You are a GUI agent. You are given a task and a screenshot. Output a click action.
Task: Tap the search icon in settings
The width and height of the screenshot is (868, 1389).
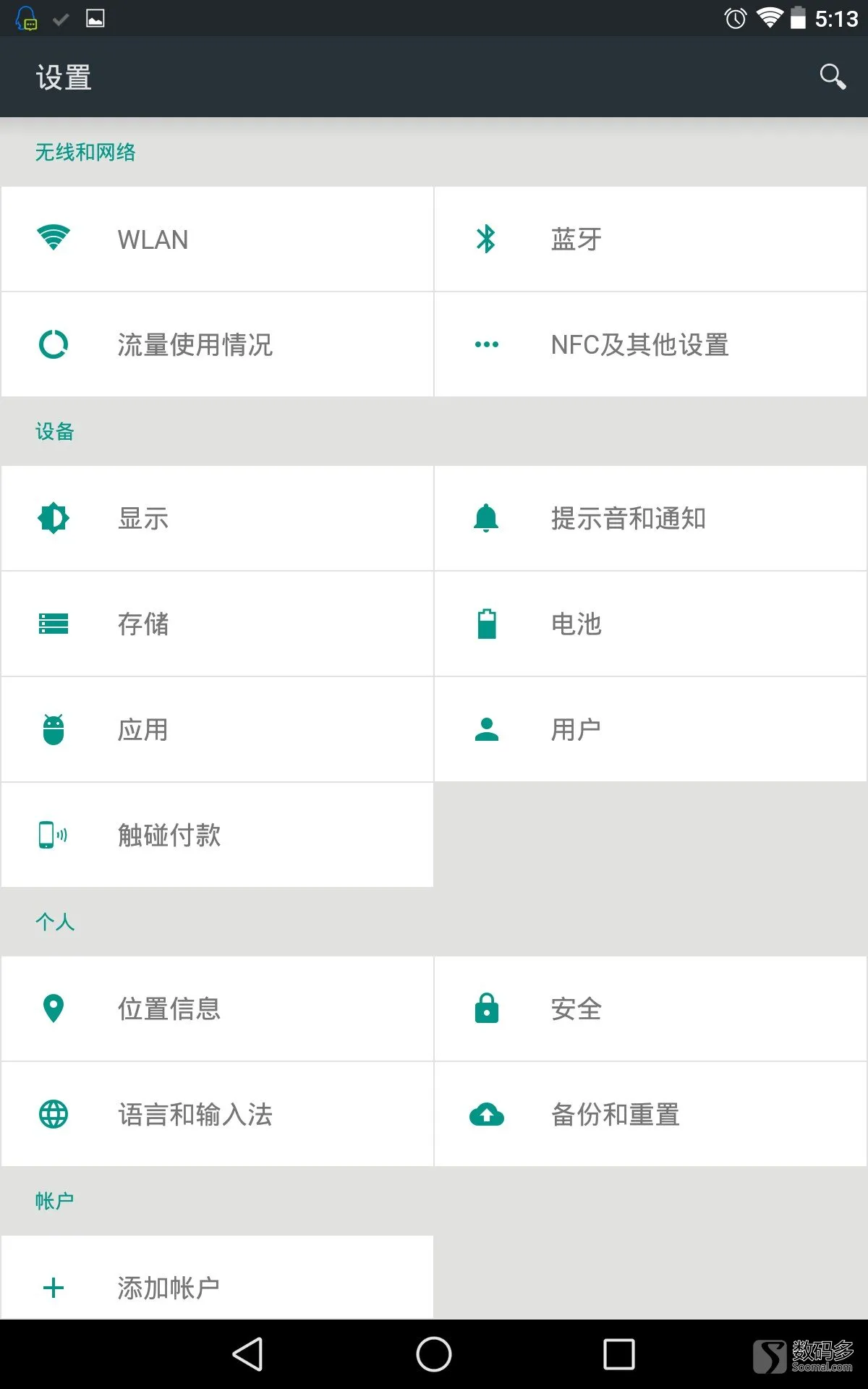(x=833, y=76)
